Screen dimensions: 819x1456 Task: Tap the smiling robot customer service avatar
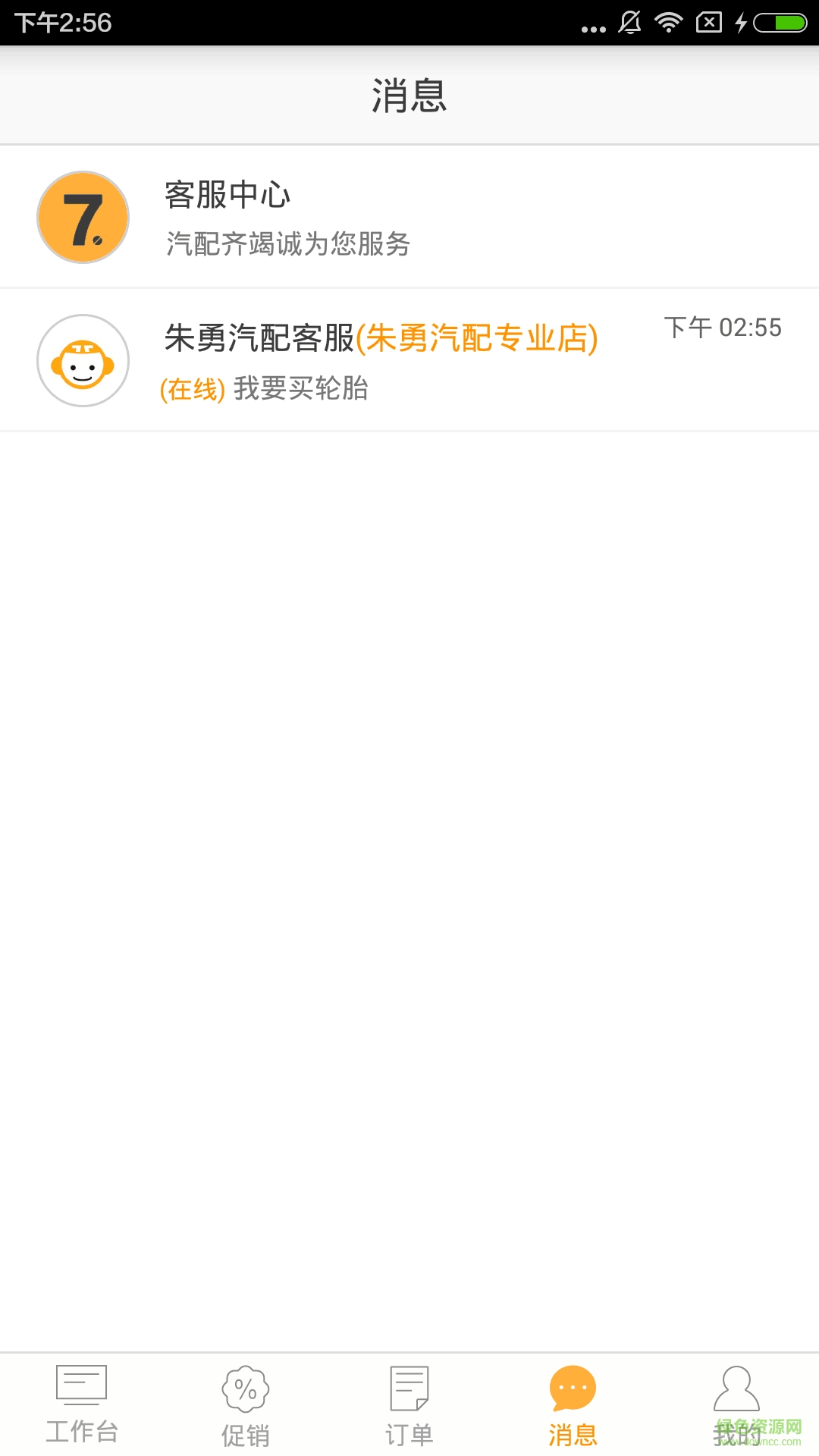pyautogui.click(x=83, y=360)
